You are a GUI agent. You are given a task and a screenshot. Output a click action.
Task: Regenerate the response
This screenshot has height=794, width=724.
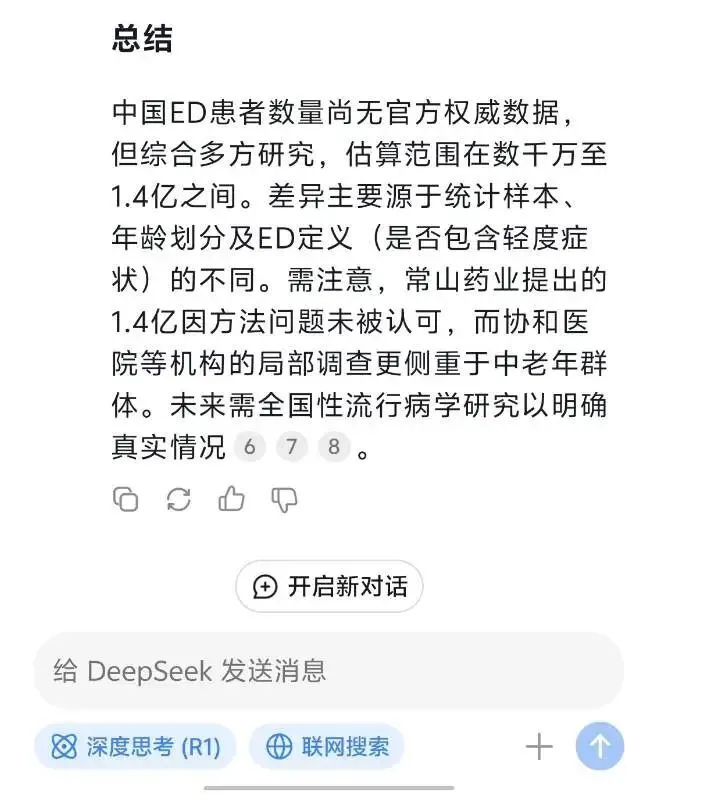click(x=179, y=498)
